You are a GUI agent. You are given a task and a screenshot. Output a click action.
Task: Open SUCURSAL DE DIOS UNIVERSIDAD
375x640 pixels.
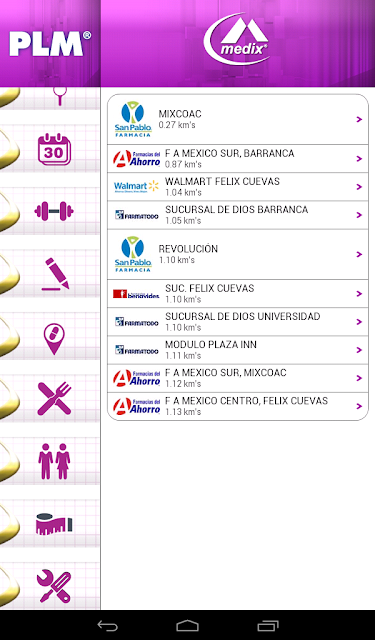pos(237,322)
